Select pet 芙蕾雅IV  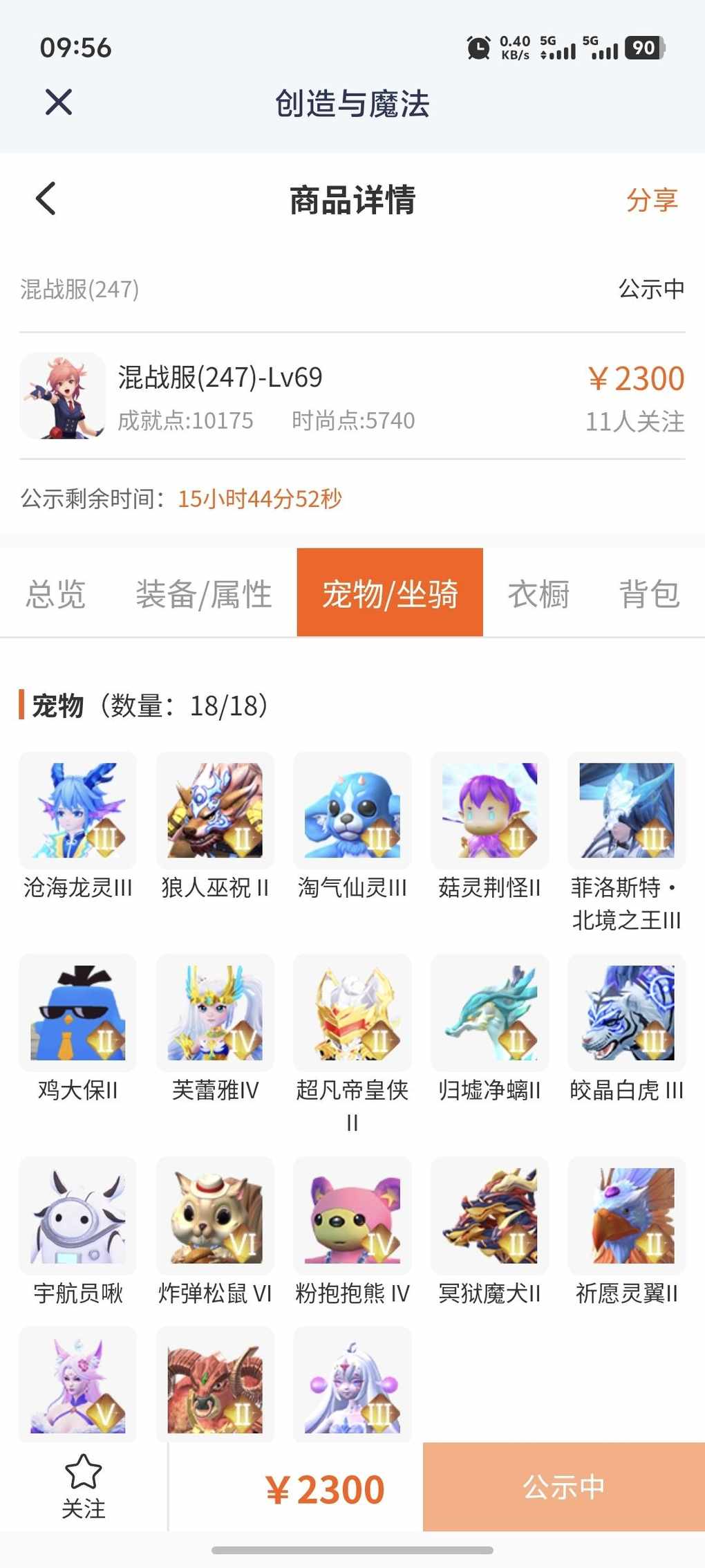pyautogui.click(x=215, y=1013)
